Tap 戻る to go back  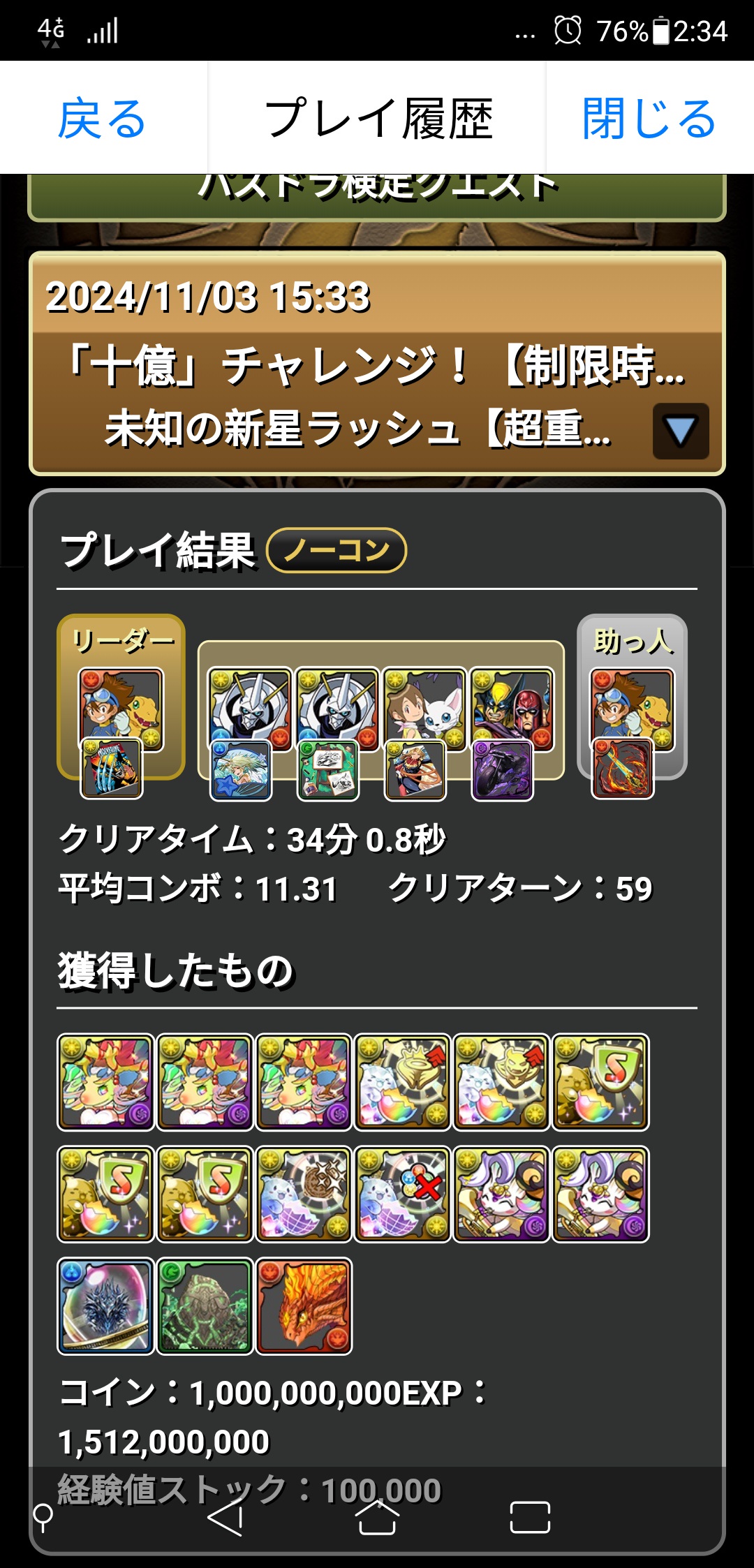[102, 119]
